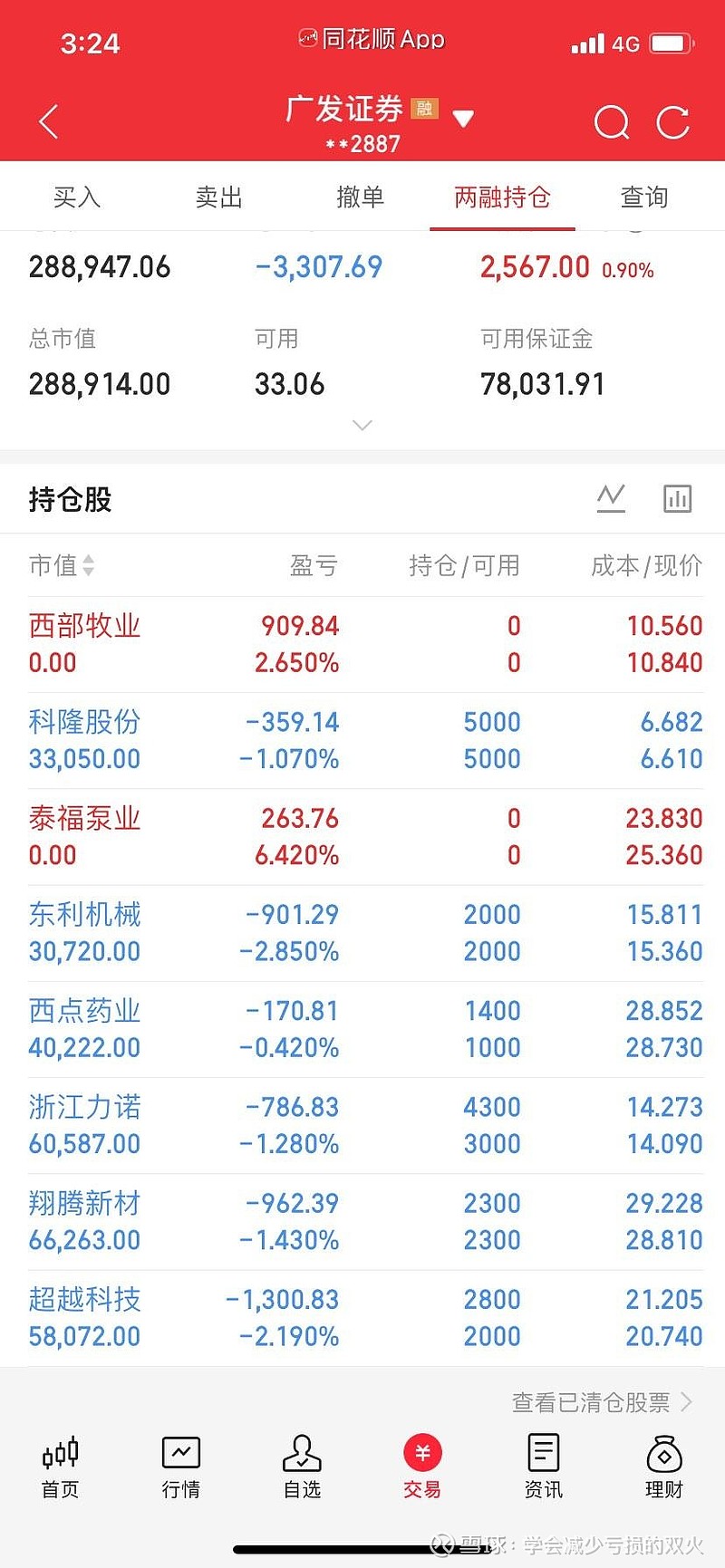This screenshot has width=725, height=1568.
Task: Sort holdings by 市值
Action: (62, 565)
